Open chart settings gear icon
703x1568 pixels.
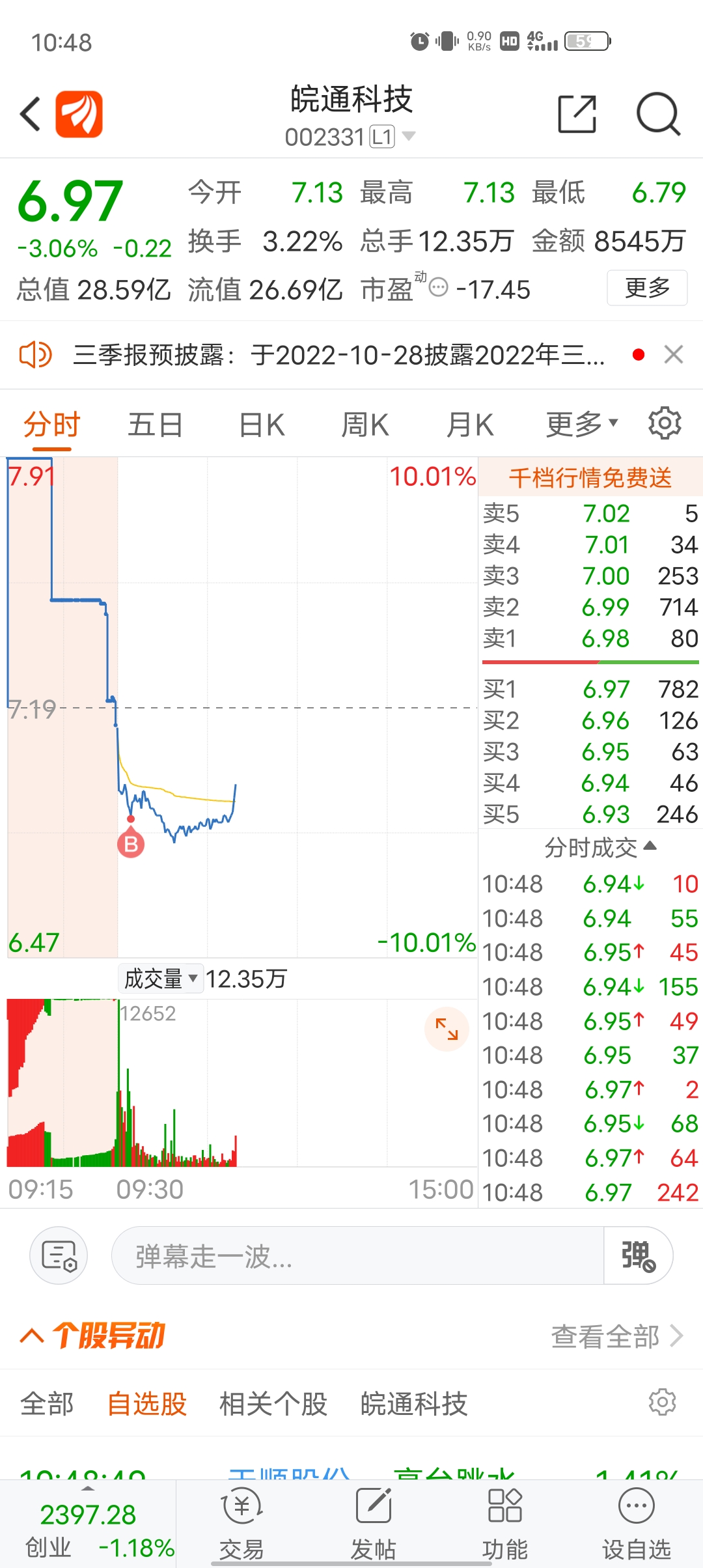click(x=665, y=424)
